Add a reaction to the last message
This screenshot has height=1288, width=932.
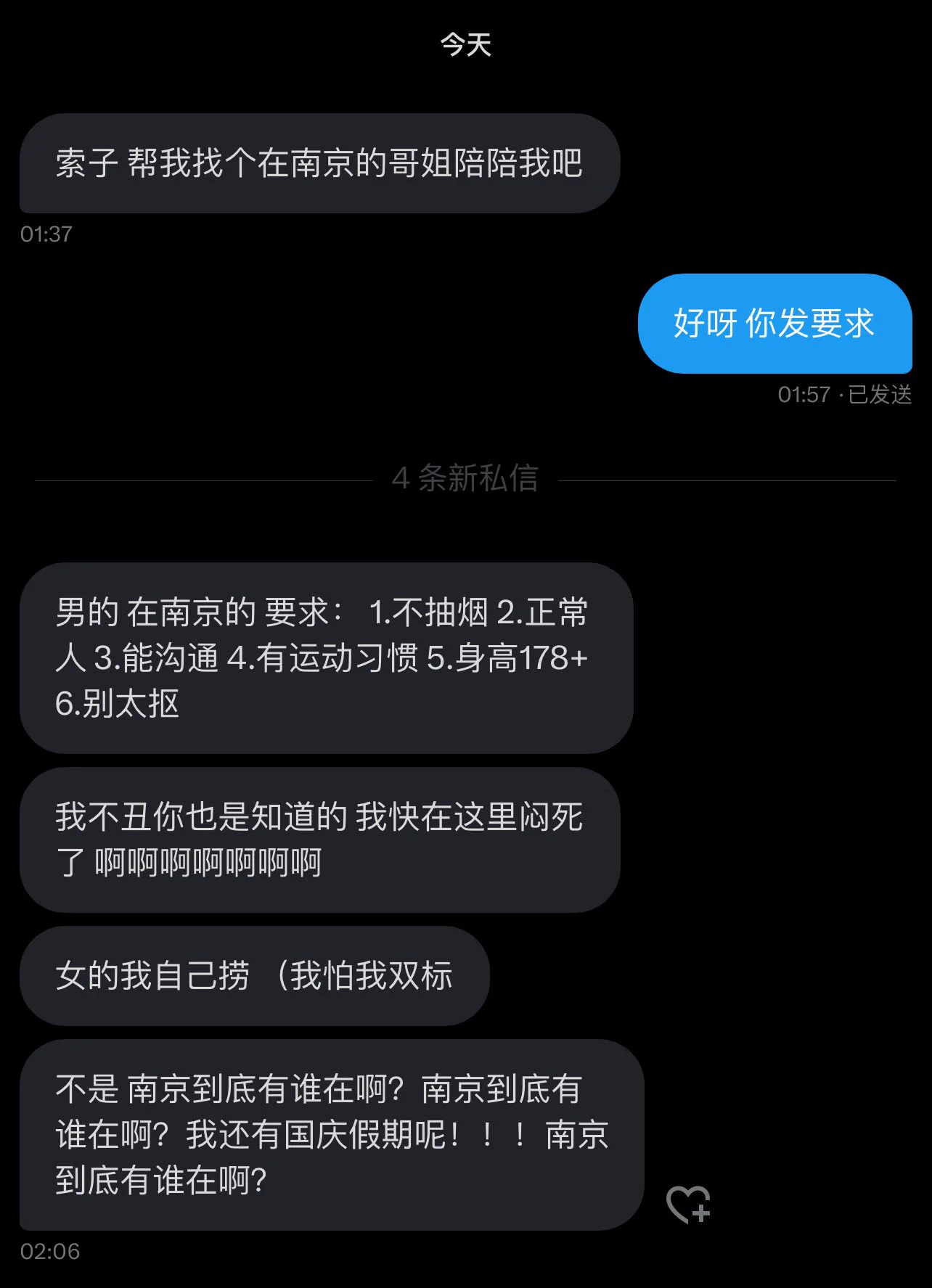click(x=687, y=1205)
